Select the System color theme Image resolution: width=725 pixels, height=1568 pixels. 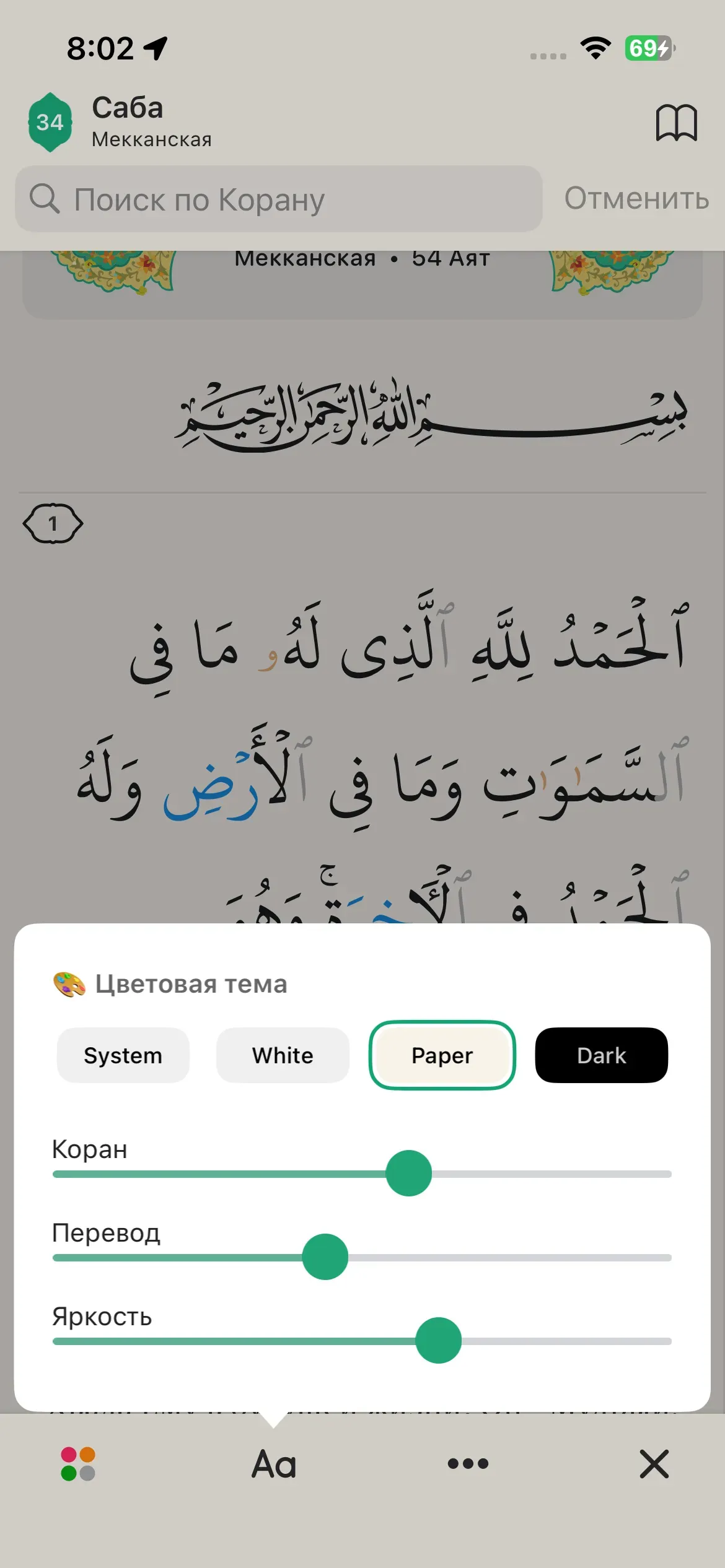123,1055
